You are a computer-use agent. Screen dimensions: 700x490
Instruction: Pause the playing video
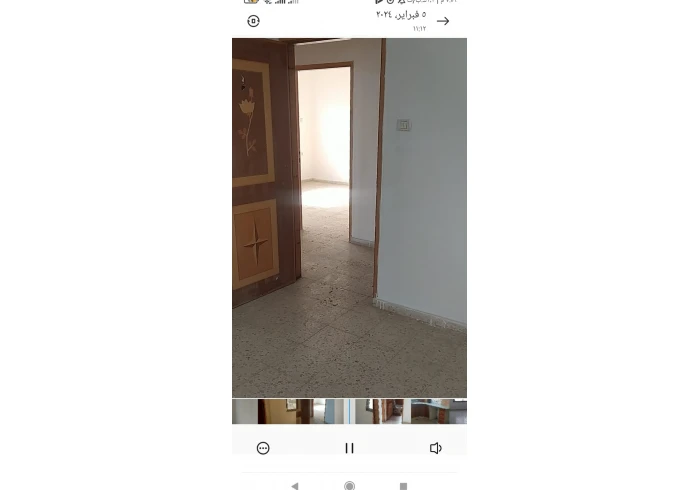[349, 448]
